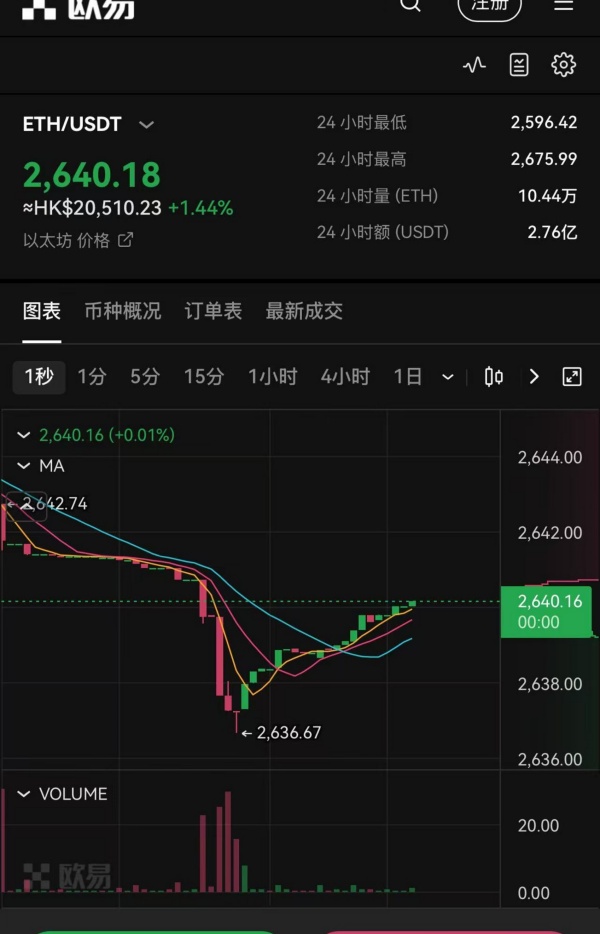This screenshot has height=934, width=600.
Task: Open the activity pulse icon
Action: [474, 65]
